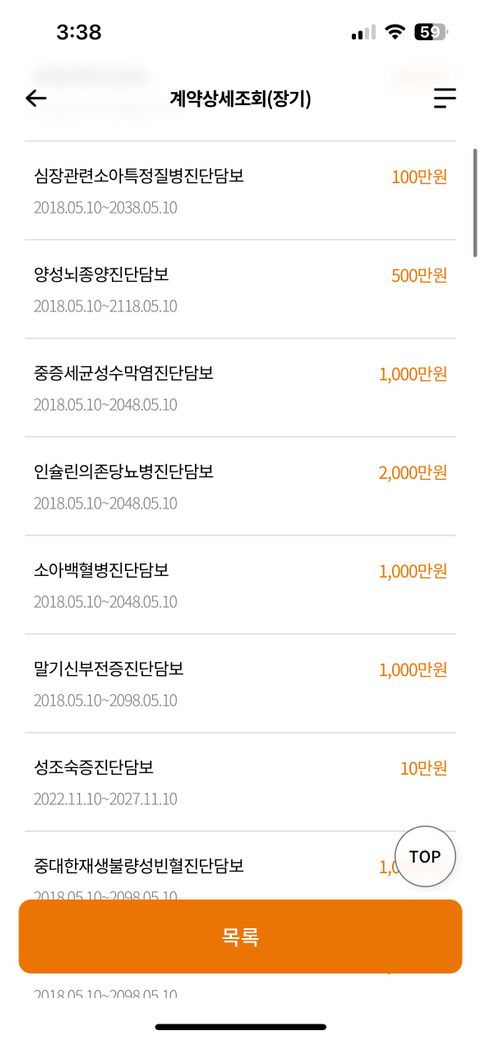Tap the 목록 button

click(x=240, y=937)
